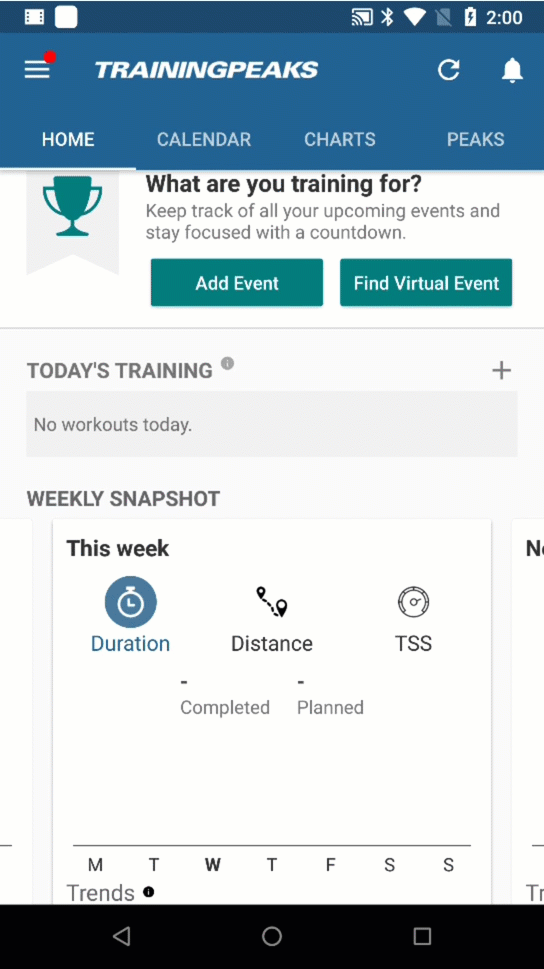This screenshot has width=544, height=969.
Task: Open the notifications bell
Action: point(512,70)
